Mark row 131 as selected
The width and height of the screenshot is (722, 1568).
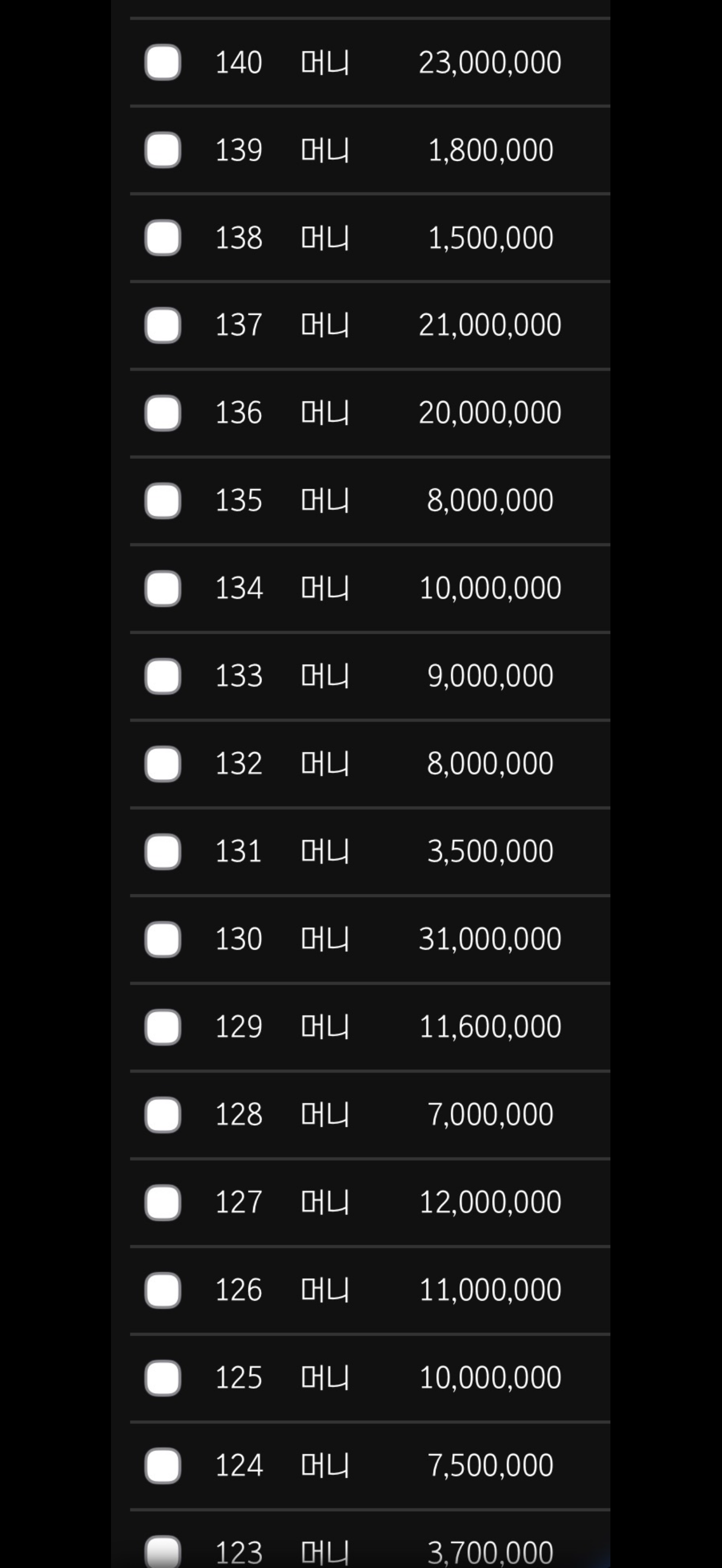pyautogui.click(x=162, y=851)
